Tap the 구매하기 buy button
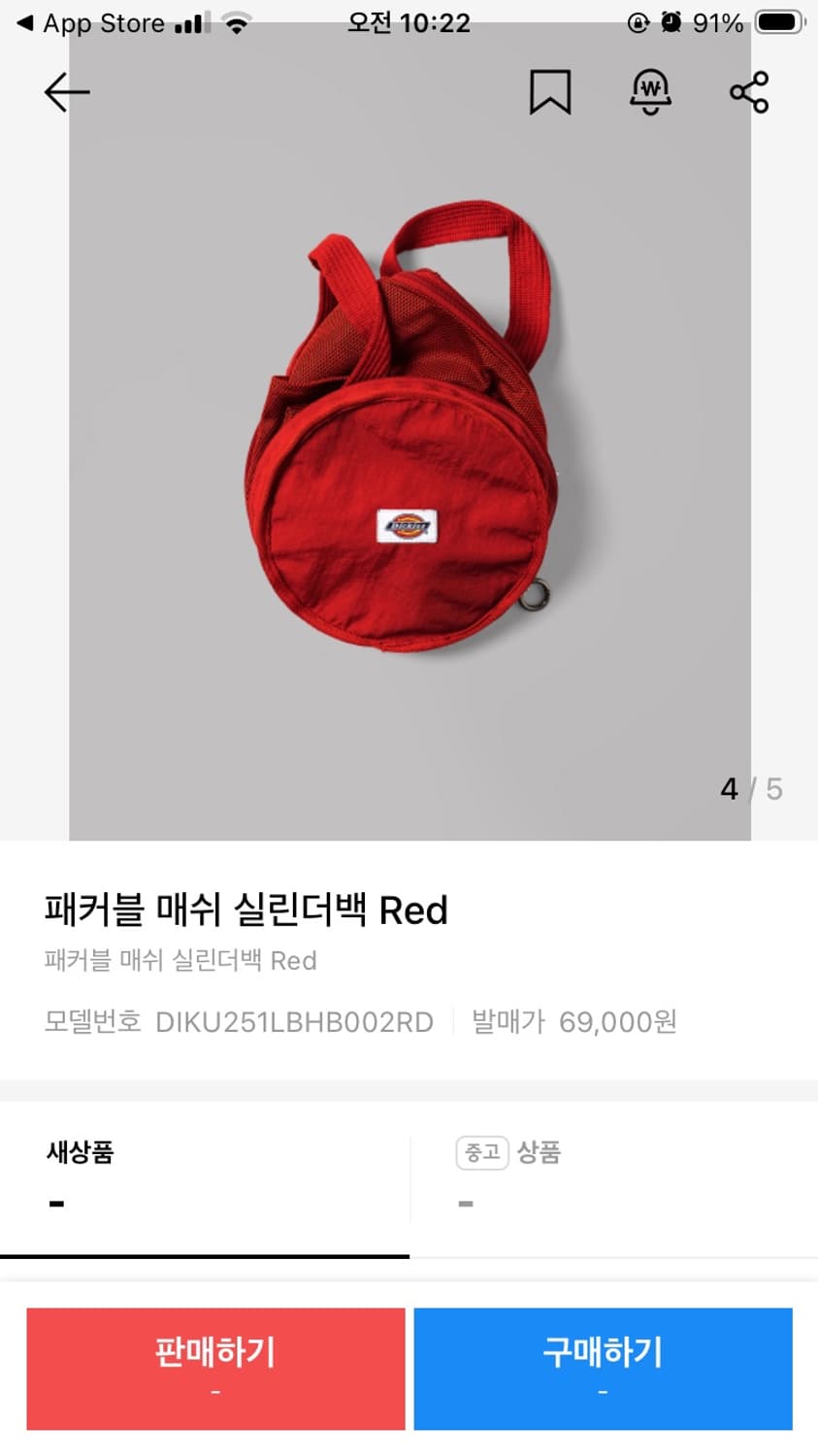The width and height of the screenshot is (818, 1456). coord(603,1369)
